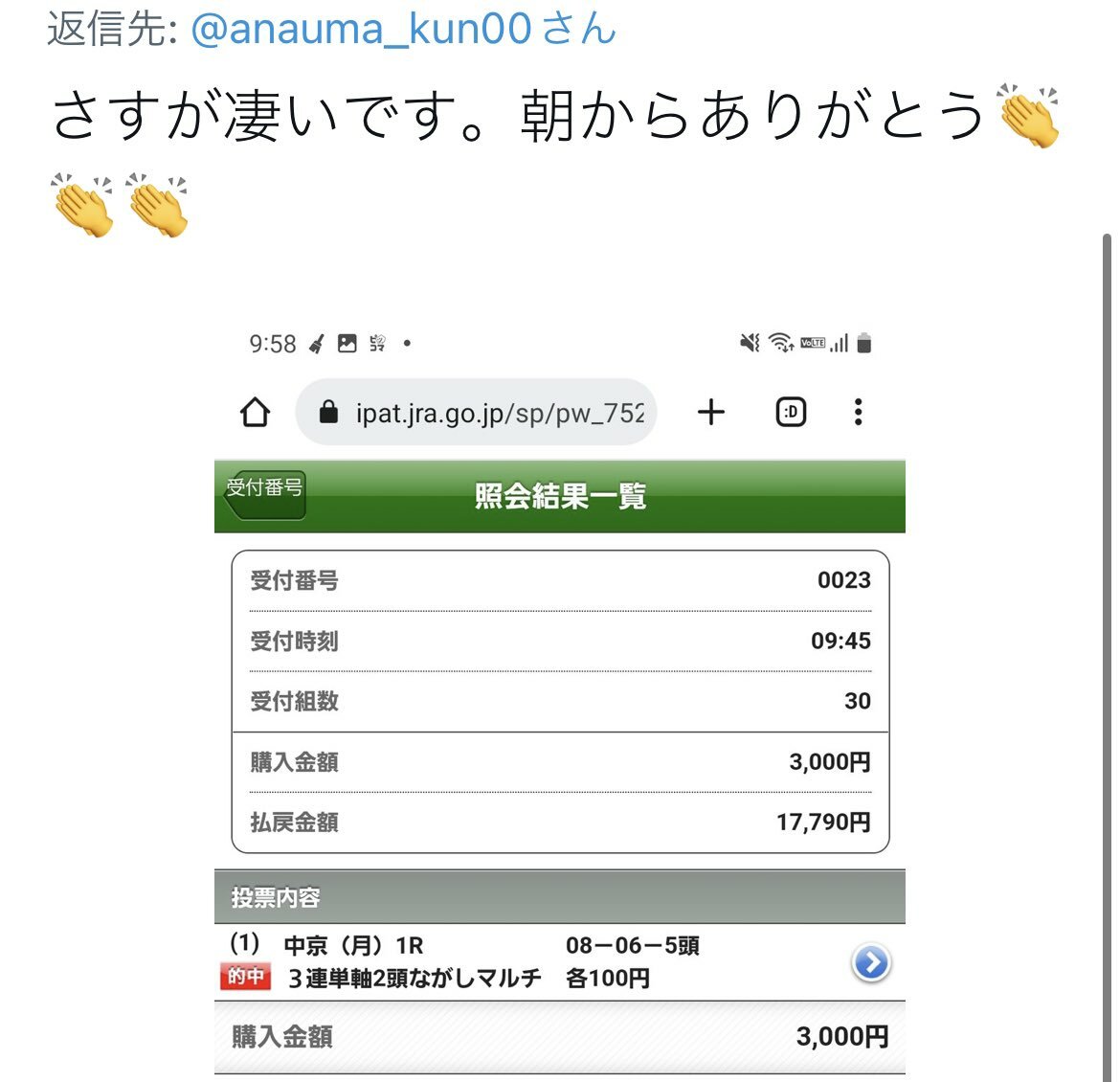
Task: Open the @anauma_kun00 profile link
Action: coord(361,29)
